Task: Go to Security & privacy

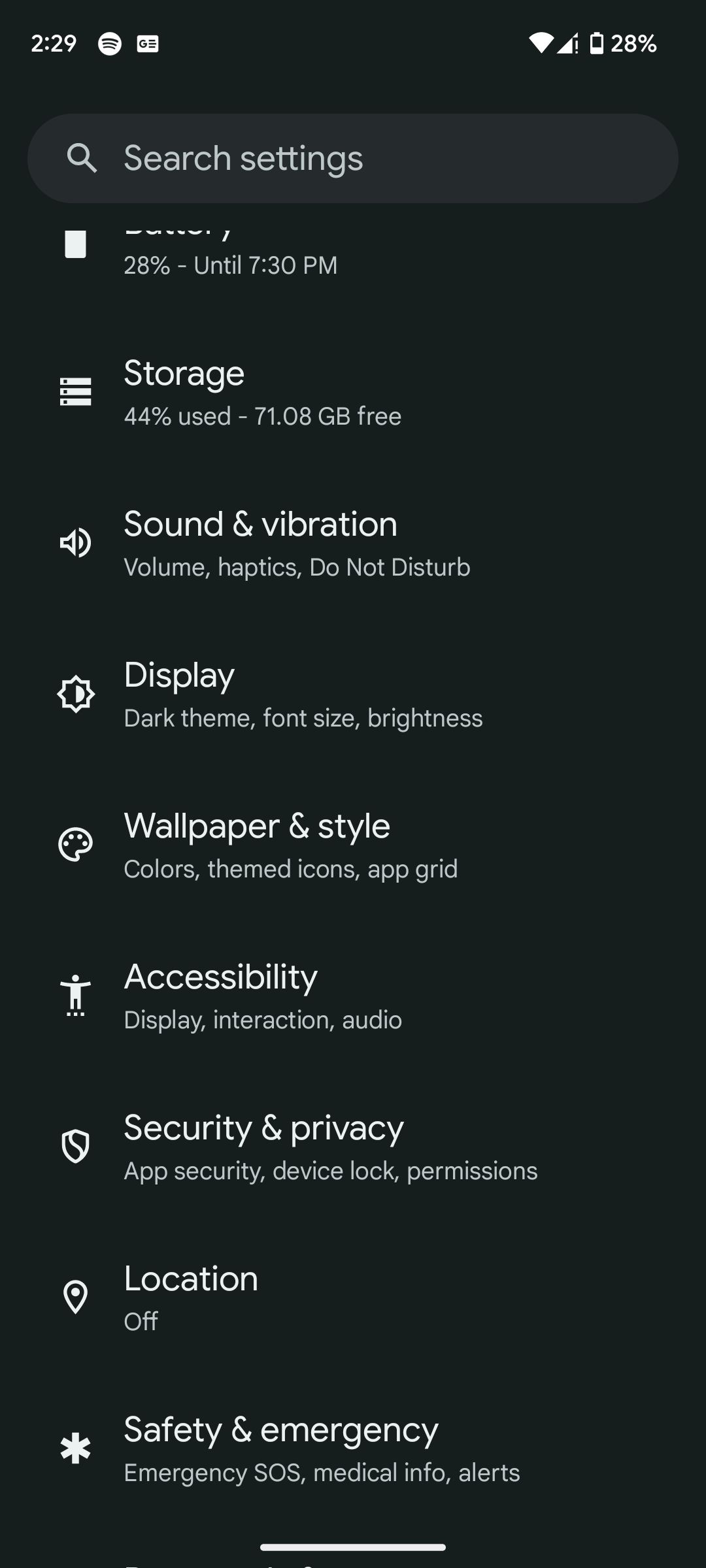Action: [x=261, y=1147]
